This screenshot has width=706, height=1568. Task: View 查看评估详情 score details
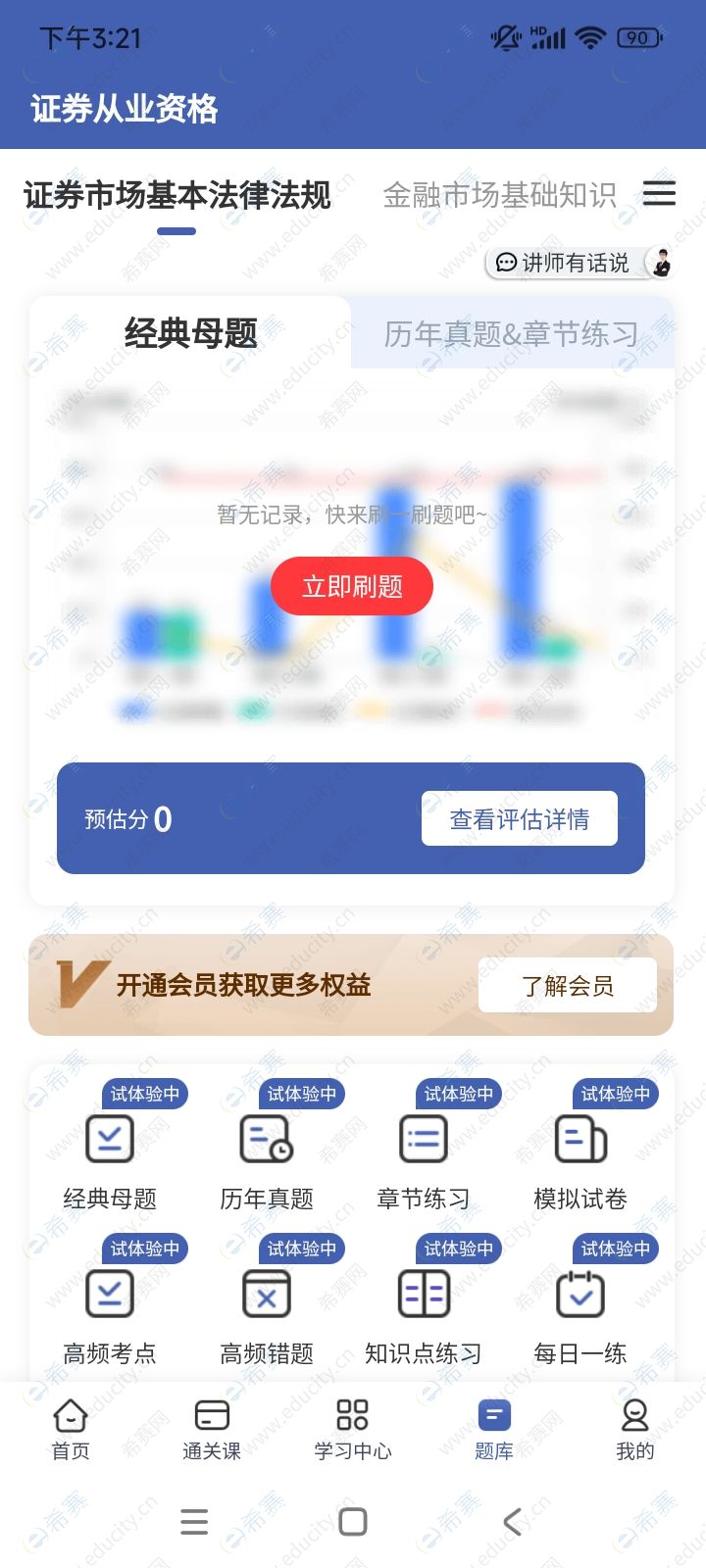tap(519, 818)
